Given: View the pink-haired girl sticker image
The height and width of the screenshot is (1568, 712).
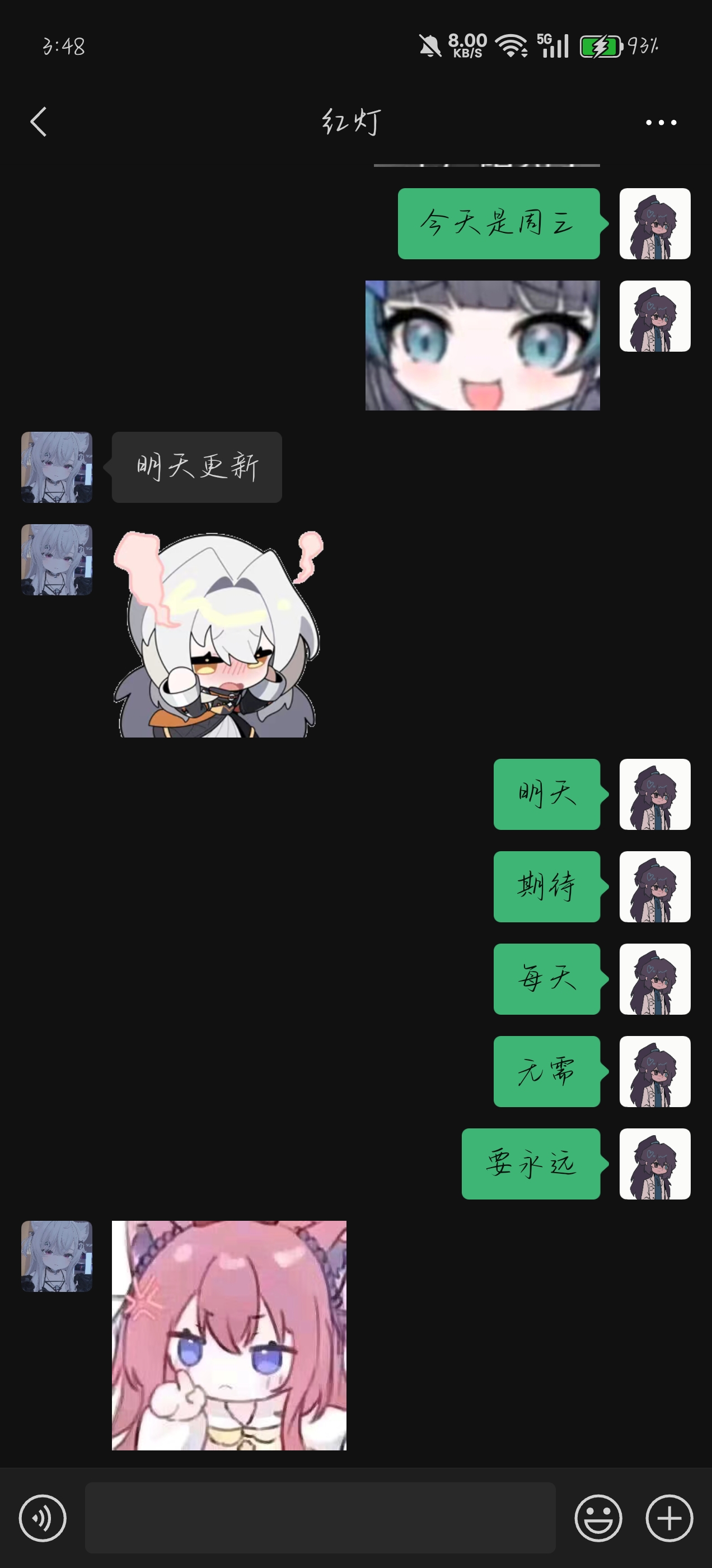Looking at the screenshot, I should click(229, 1336).
